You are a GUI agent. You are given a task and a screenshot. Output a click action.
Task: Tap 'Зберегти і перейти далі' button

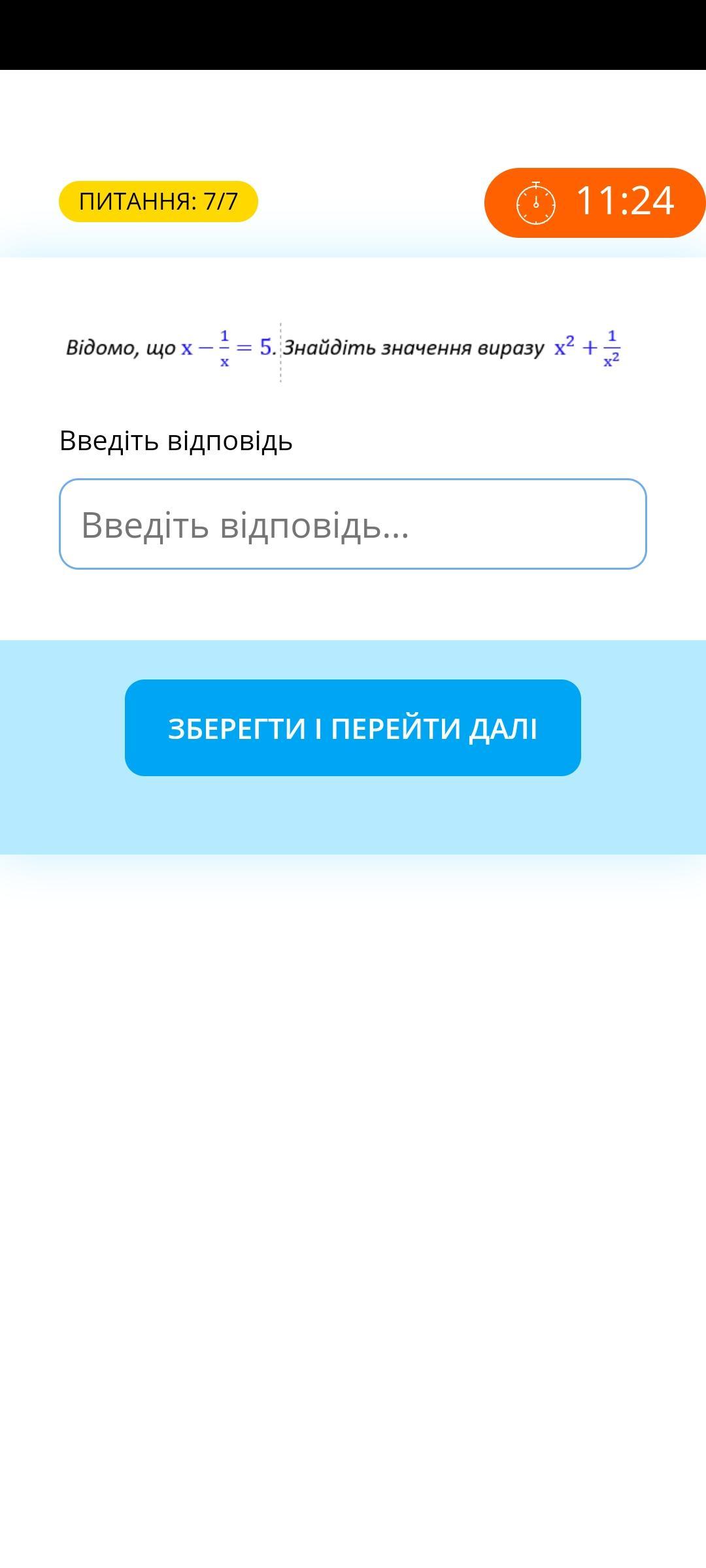coord(353,728)
